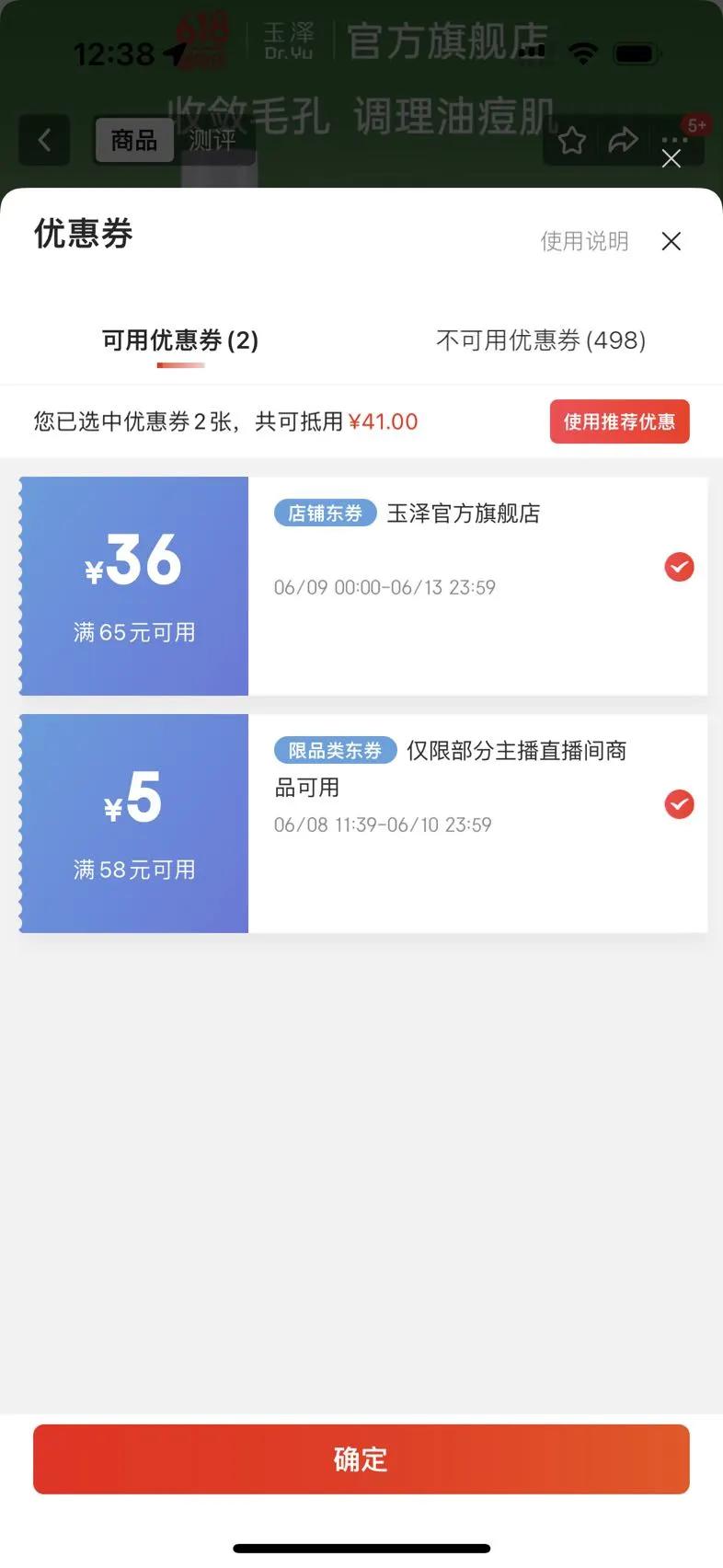Viewport: 723px width, 1568px height.
Task: Switch to 不可用优惠券 (498) tab
Action: click(541, 340)
